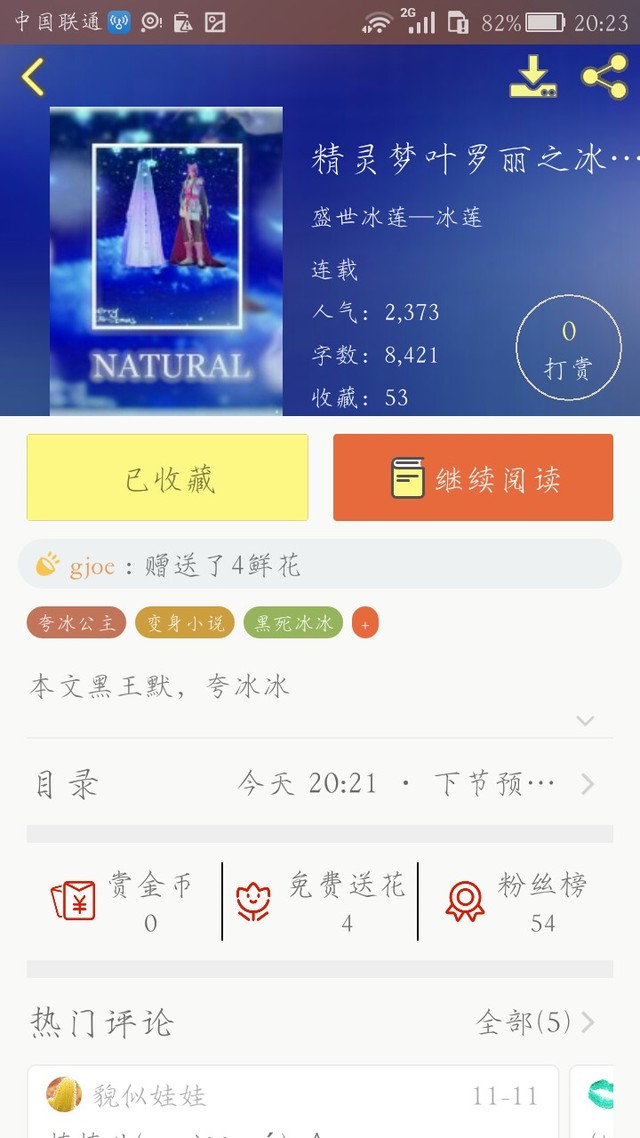Expand the novel description

(x=585, y=720)
